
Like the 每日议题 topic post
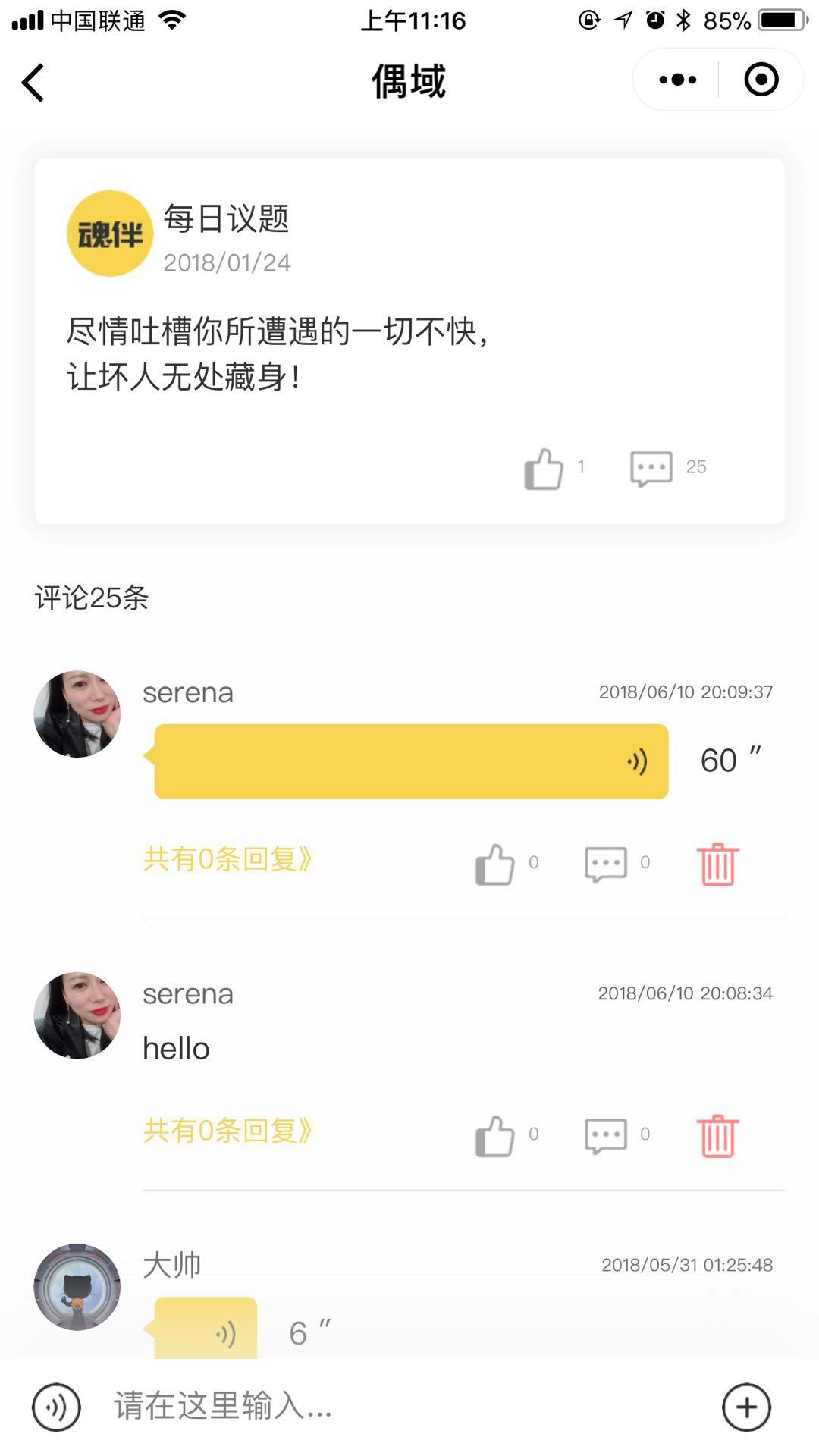point(544,468)
